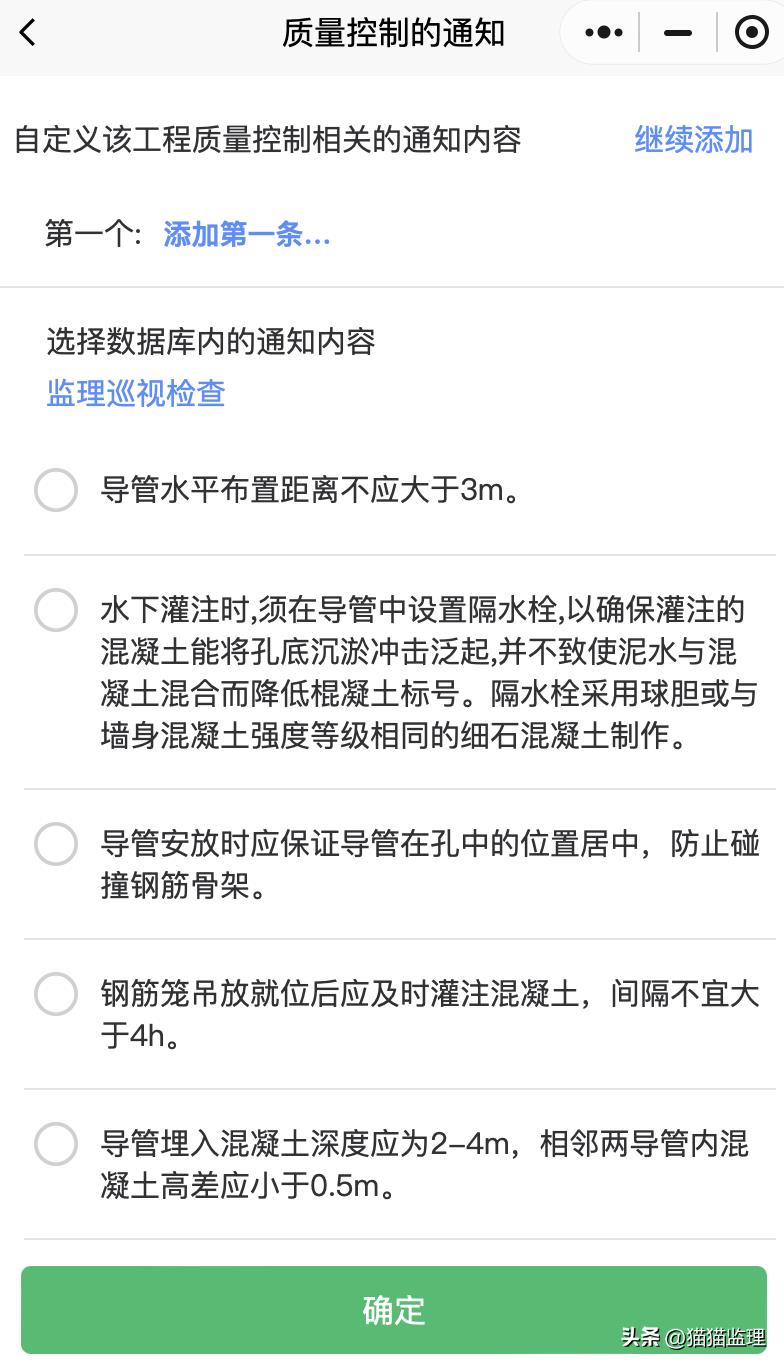Close the mini program via the circle icon
Screen dimensions: 784x1366
[x=751, y=33]
